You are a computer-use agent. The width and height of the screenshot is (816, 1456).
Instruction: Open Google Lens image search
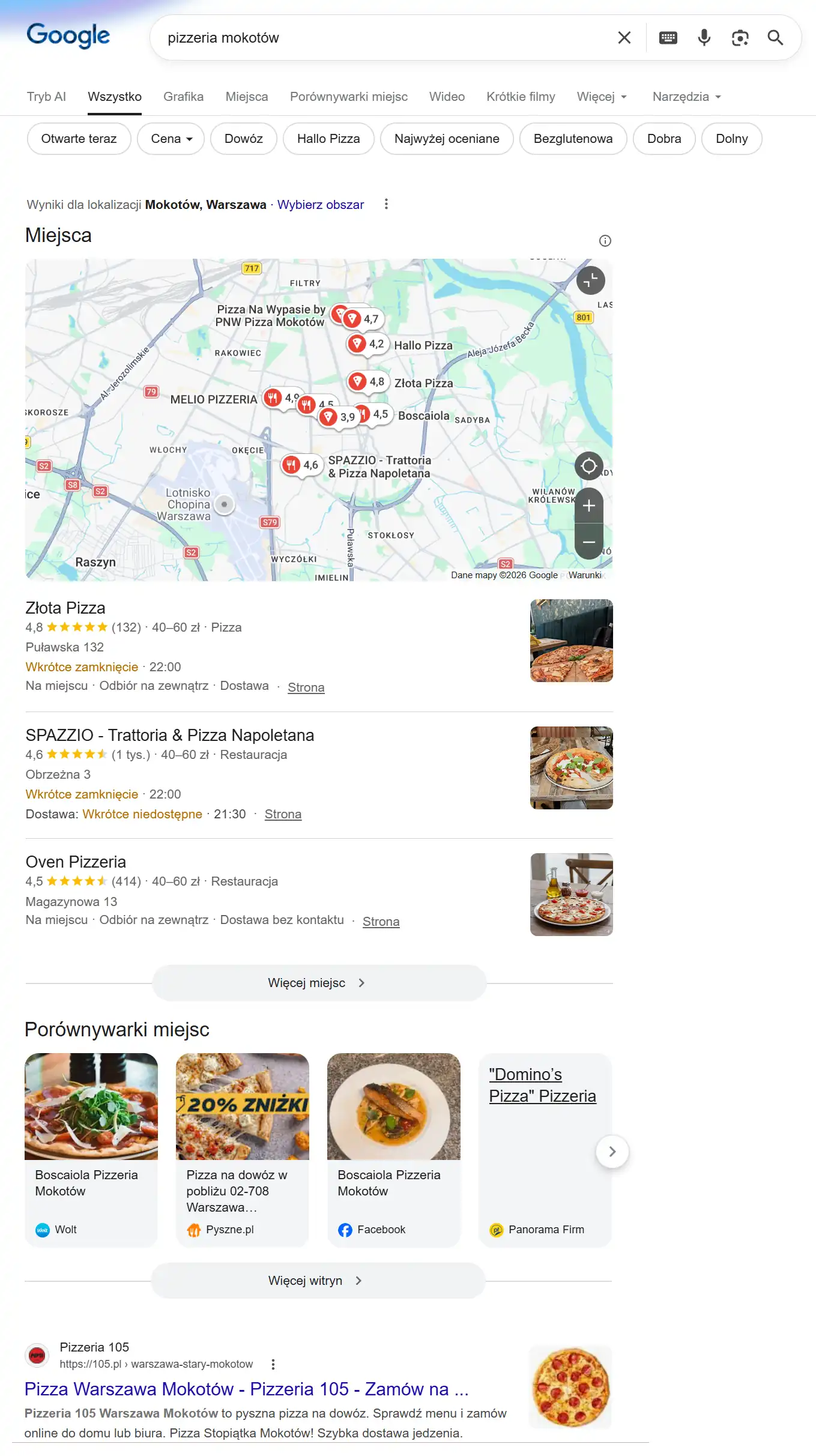pos(740,38)
